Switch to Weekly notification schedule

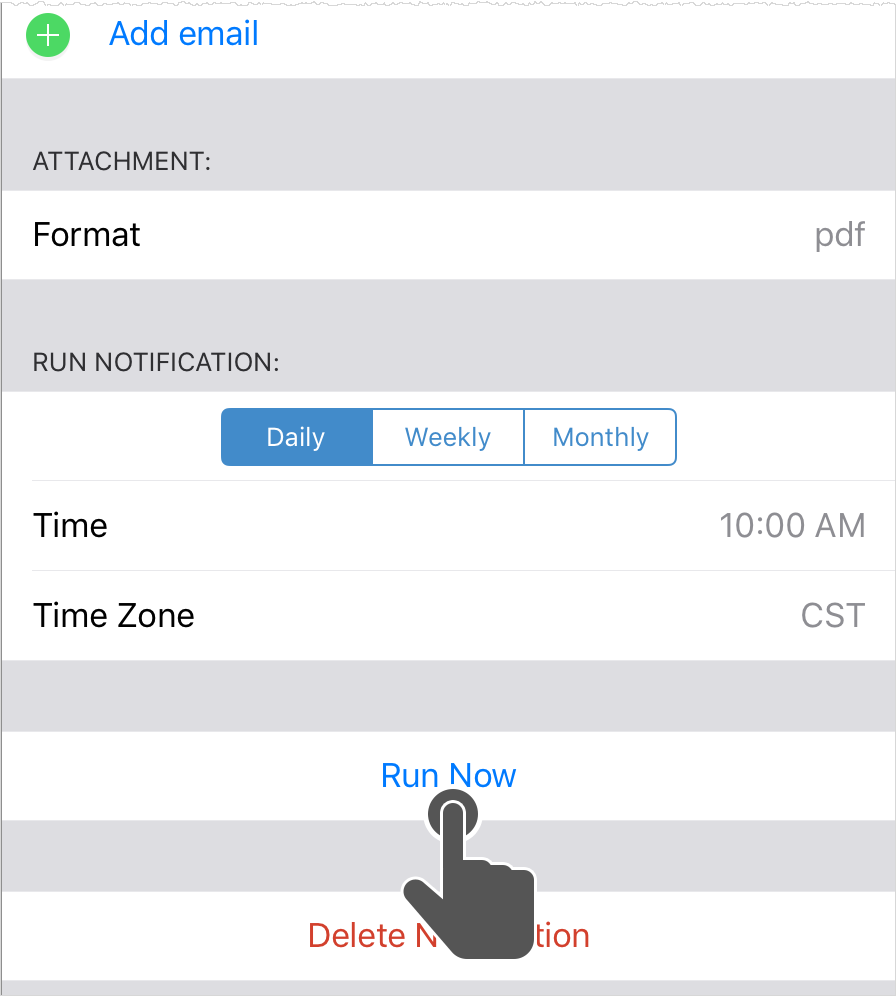click(448, 437)
